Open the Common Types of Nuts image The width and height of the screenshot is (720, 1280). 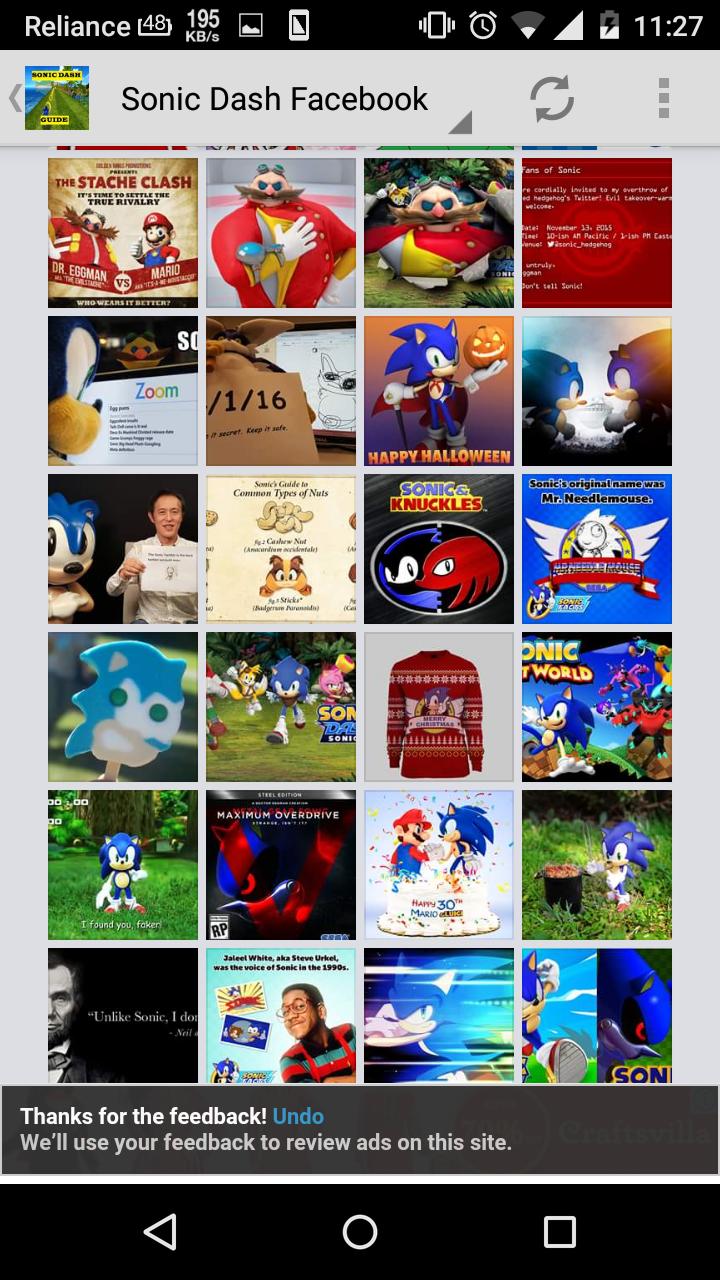click(x=281, y=549)
